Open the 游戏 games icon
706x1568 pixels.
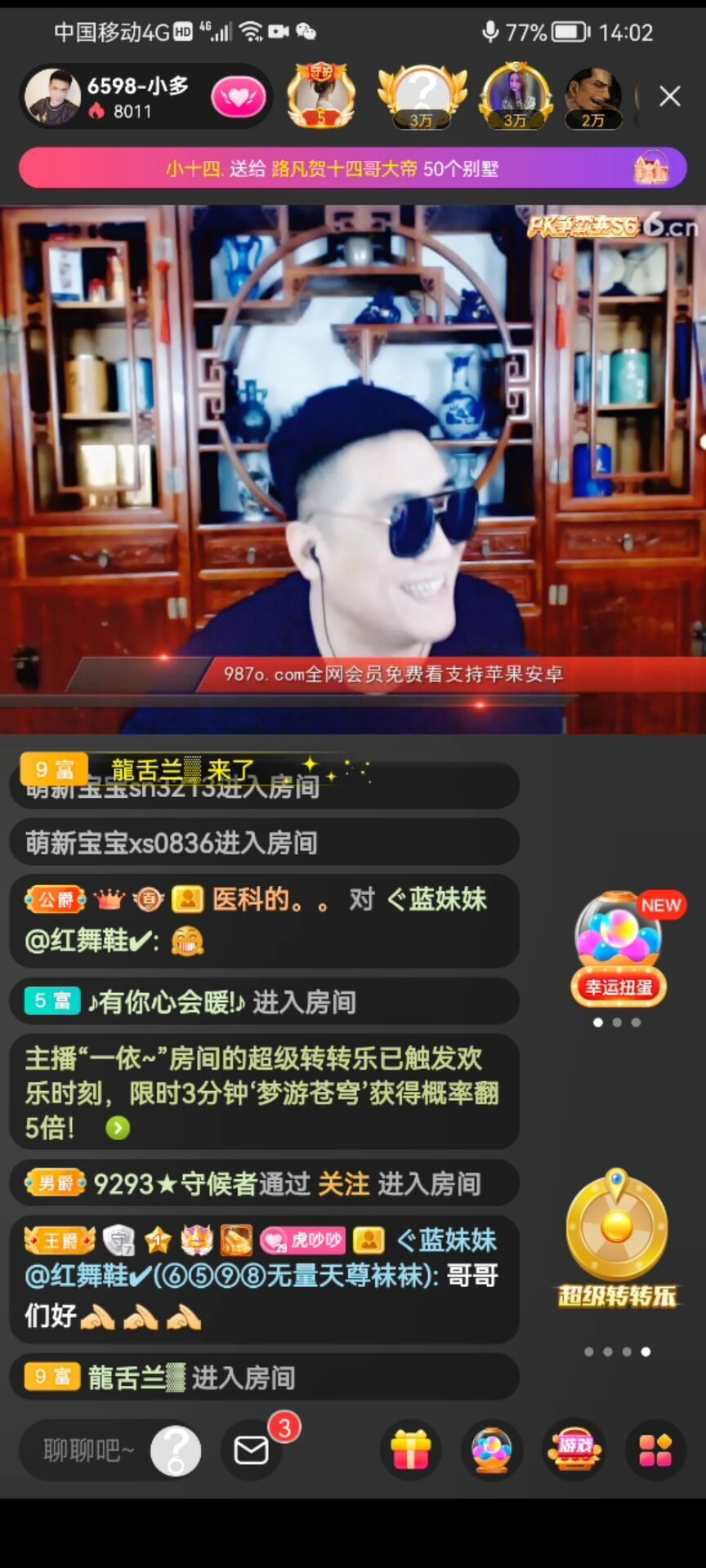click(x=574, y=1450)
